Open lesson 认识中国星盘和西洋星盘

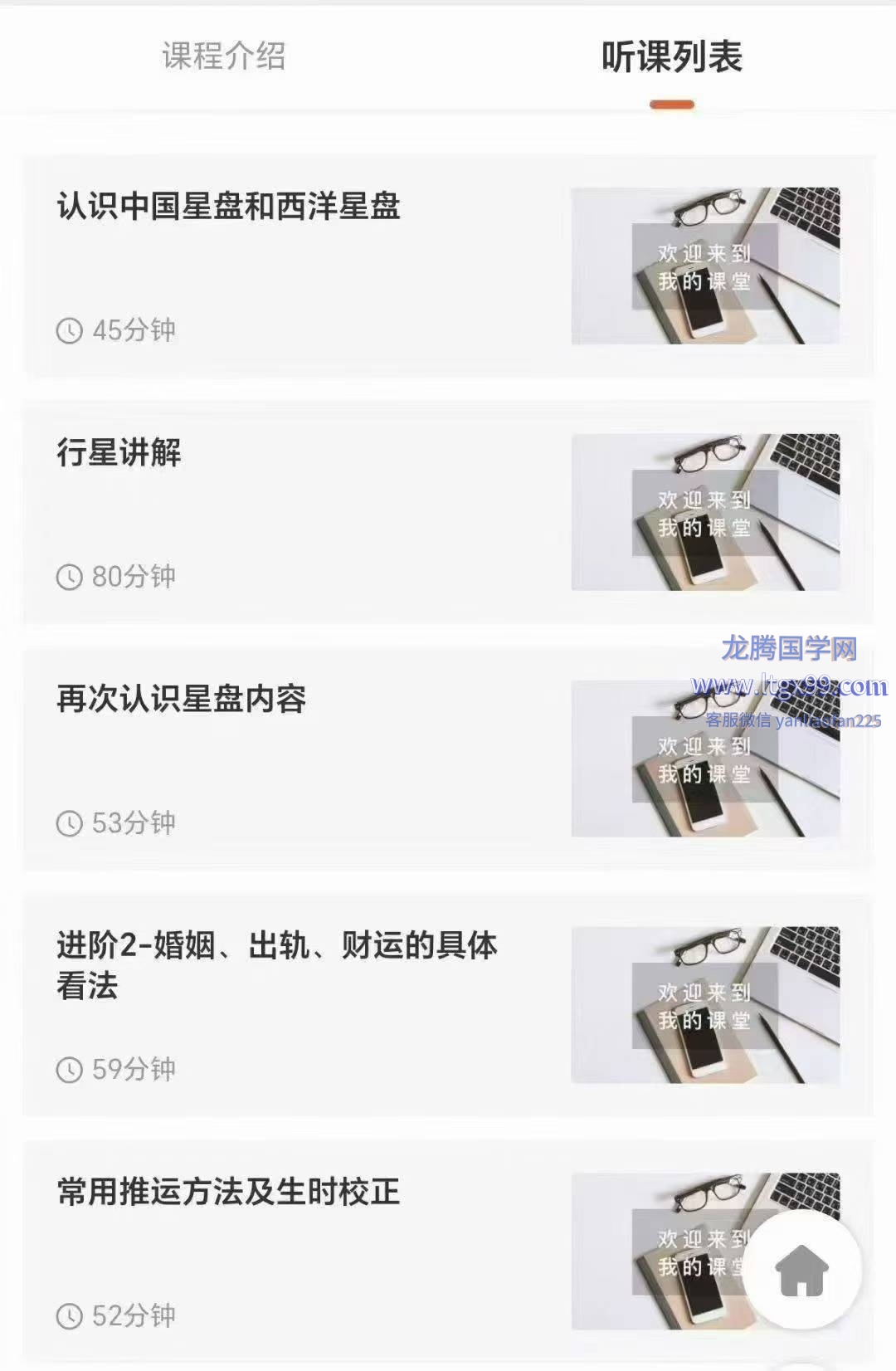pyautogui.click(x=228, y=207)
